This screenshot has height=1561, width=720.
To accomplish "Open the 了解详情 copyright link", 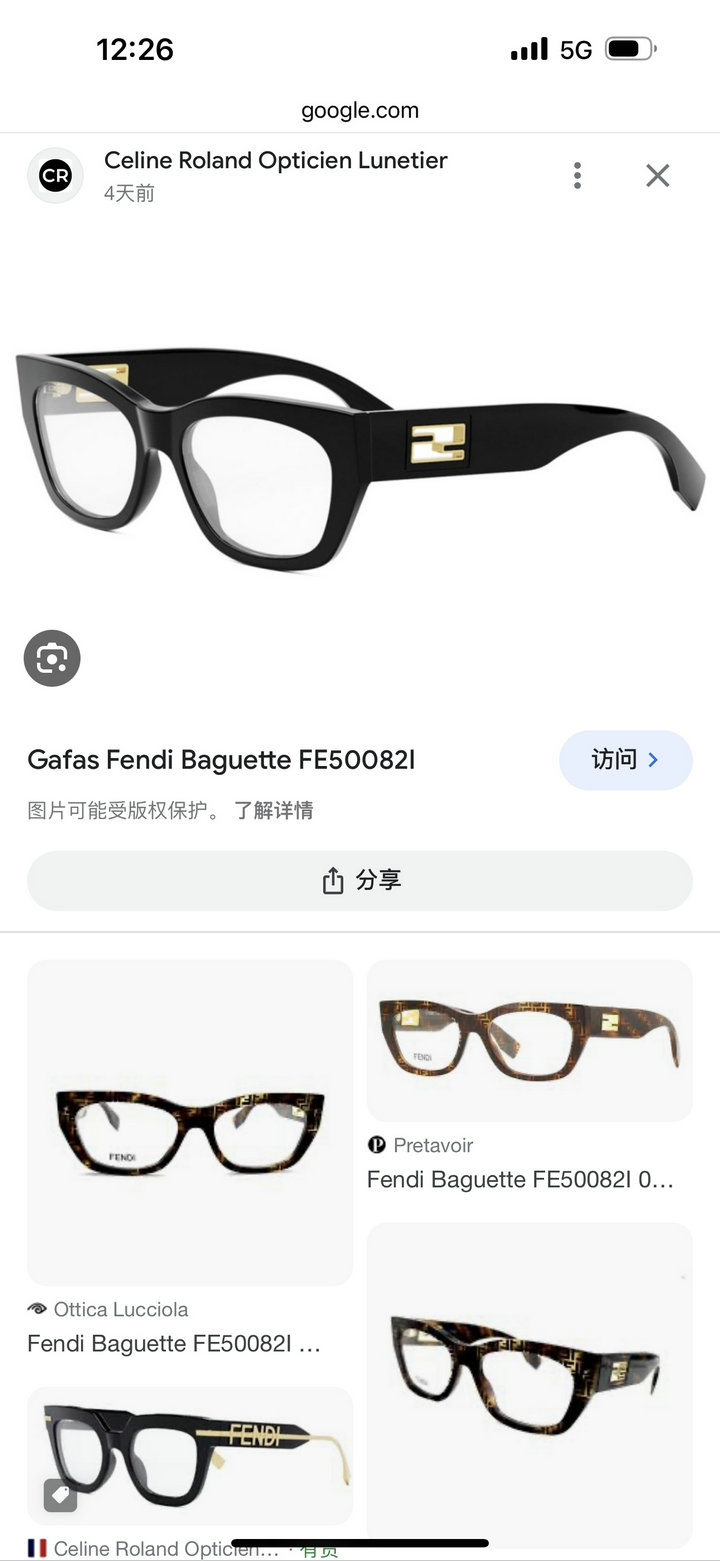I will (273, 810).
